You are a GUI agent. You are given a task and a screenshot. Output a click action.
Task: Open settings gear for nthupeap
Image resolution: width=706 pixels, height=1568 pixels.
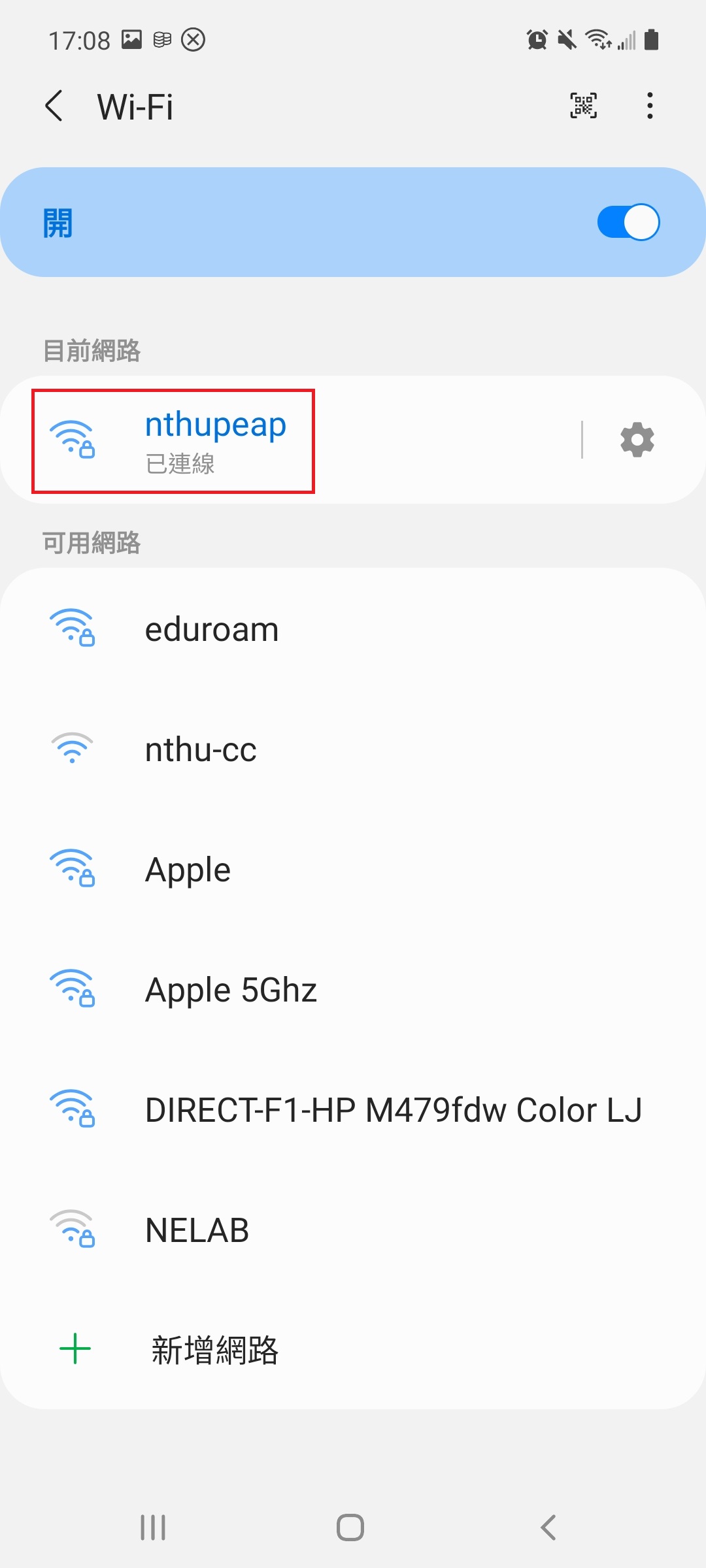click(x=637, y=440)
